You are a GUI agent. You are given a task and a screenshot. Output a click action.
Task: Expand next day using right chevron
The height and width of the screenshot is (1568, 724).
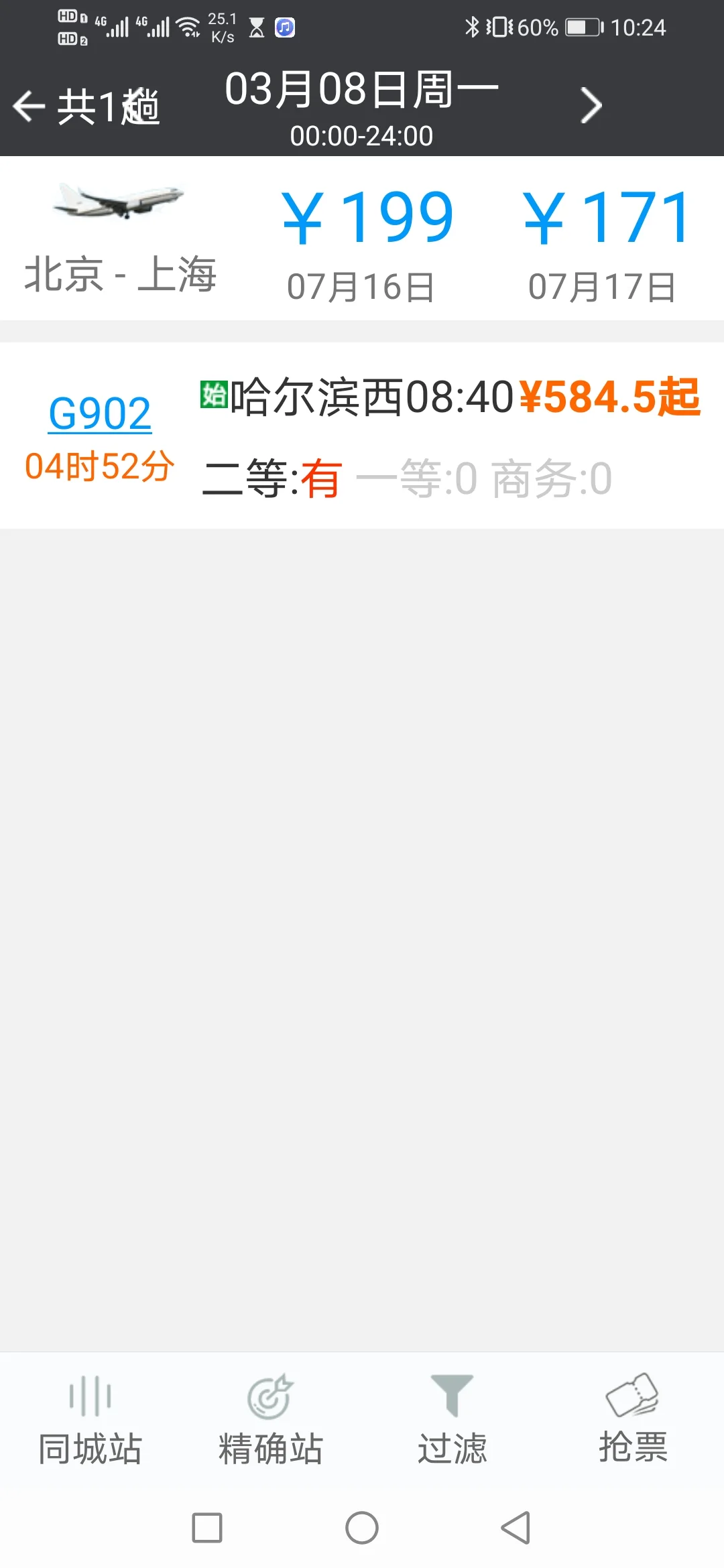click(x=590, y=105)
